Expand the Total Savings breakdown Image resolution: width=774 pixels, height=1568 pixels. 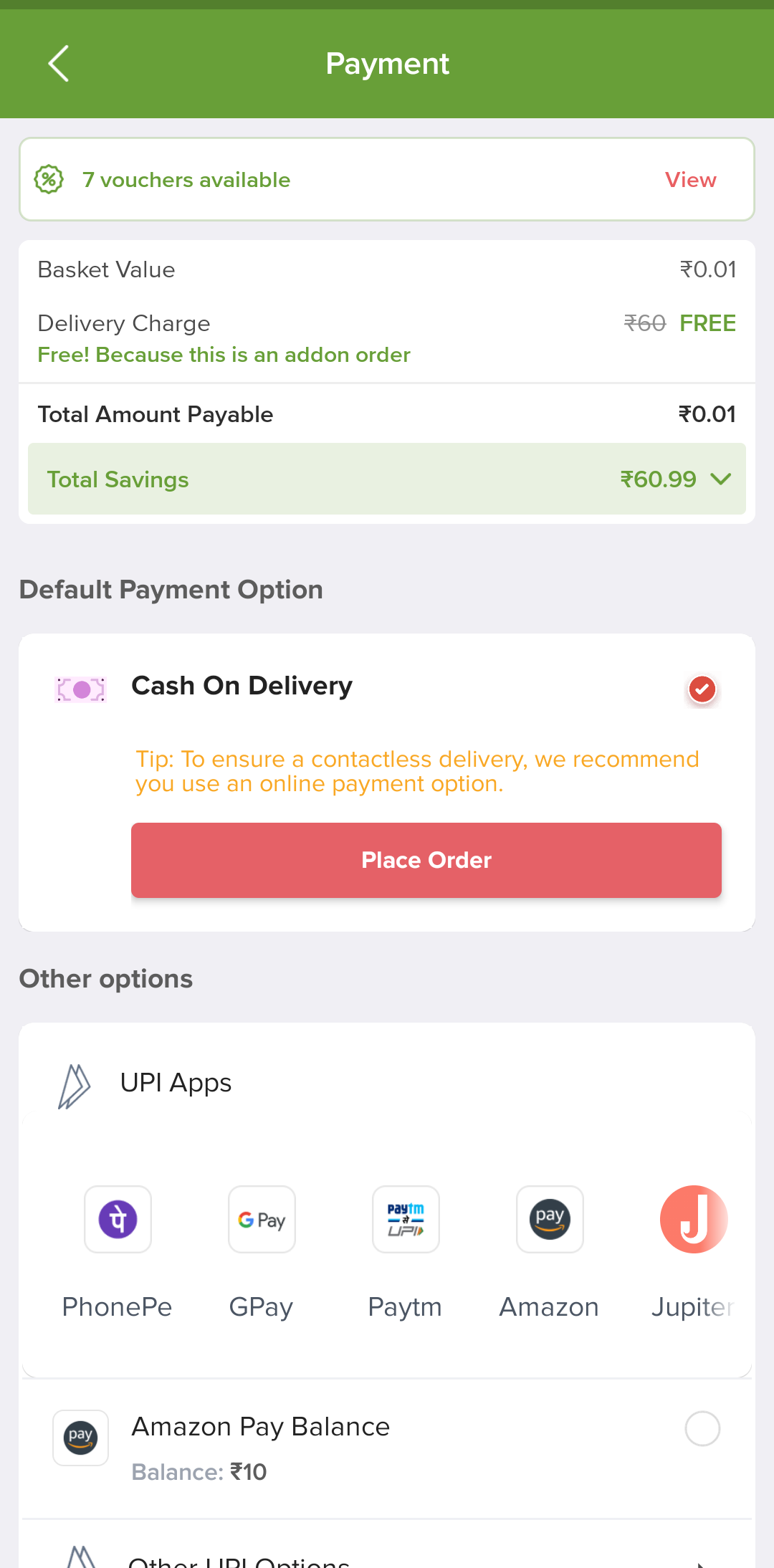tap(720, 479)
